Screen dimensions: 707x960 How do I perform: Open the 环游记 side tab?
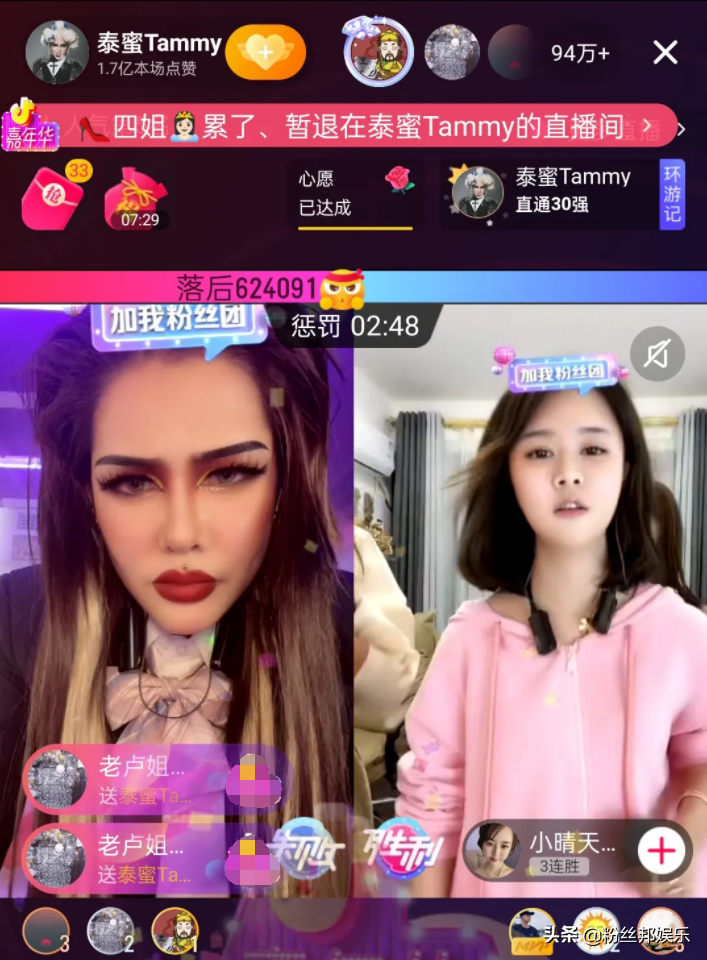pos(673,195)
